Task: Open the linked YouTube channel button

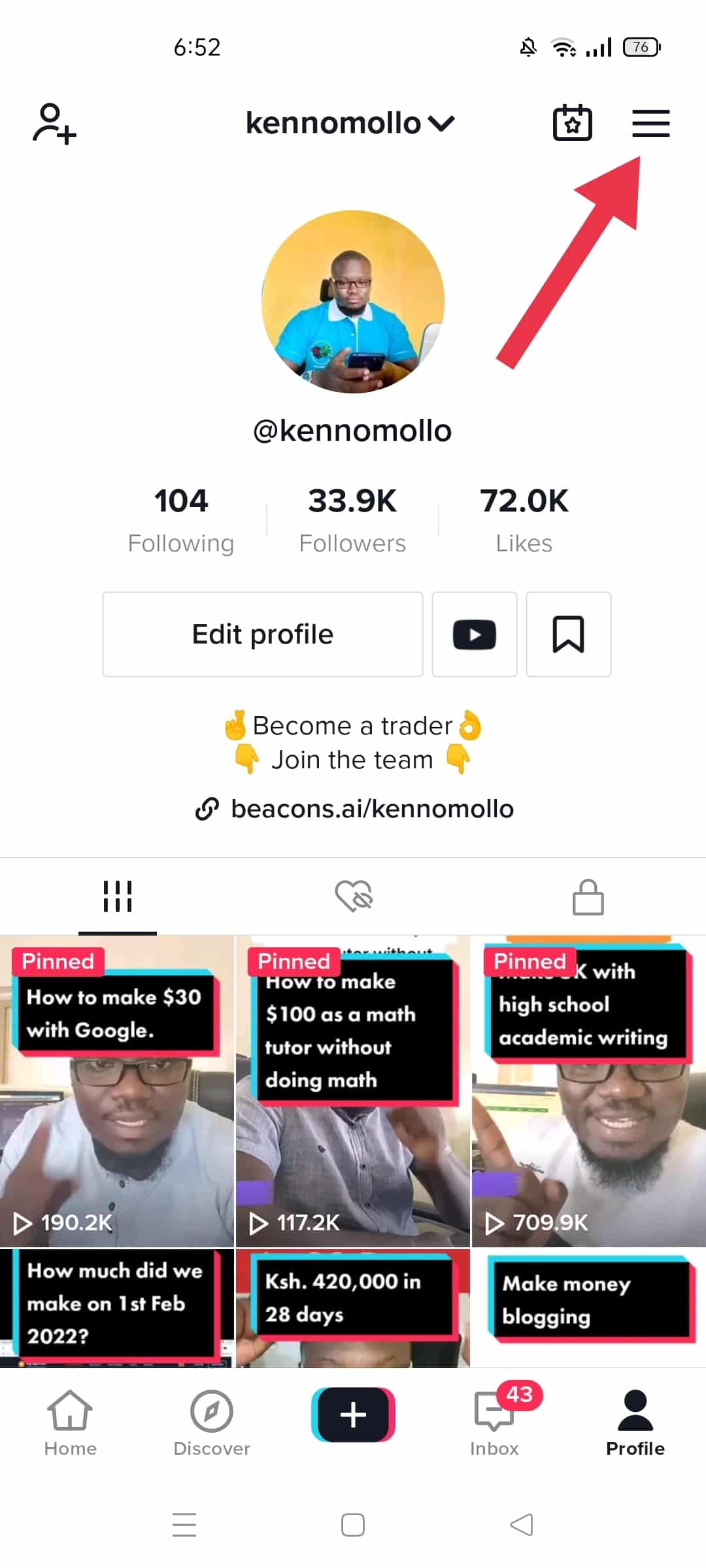Action: point(475,634)
